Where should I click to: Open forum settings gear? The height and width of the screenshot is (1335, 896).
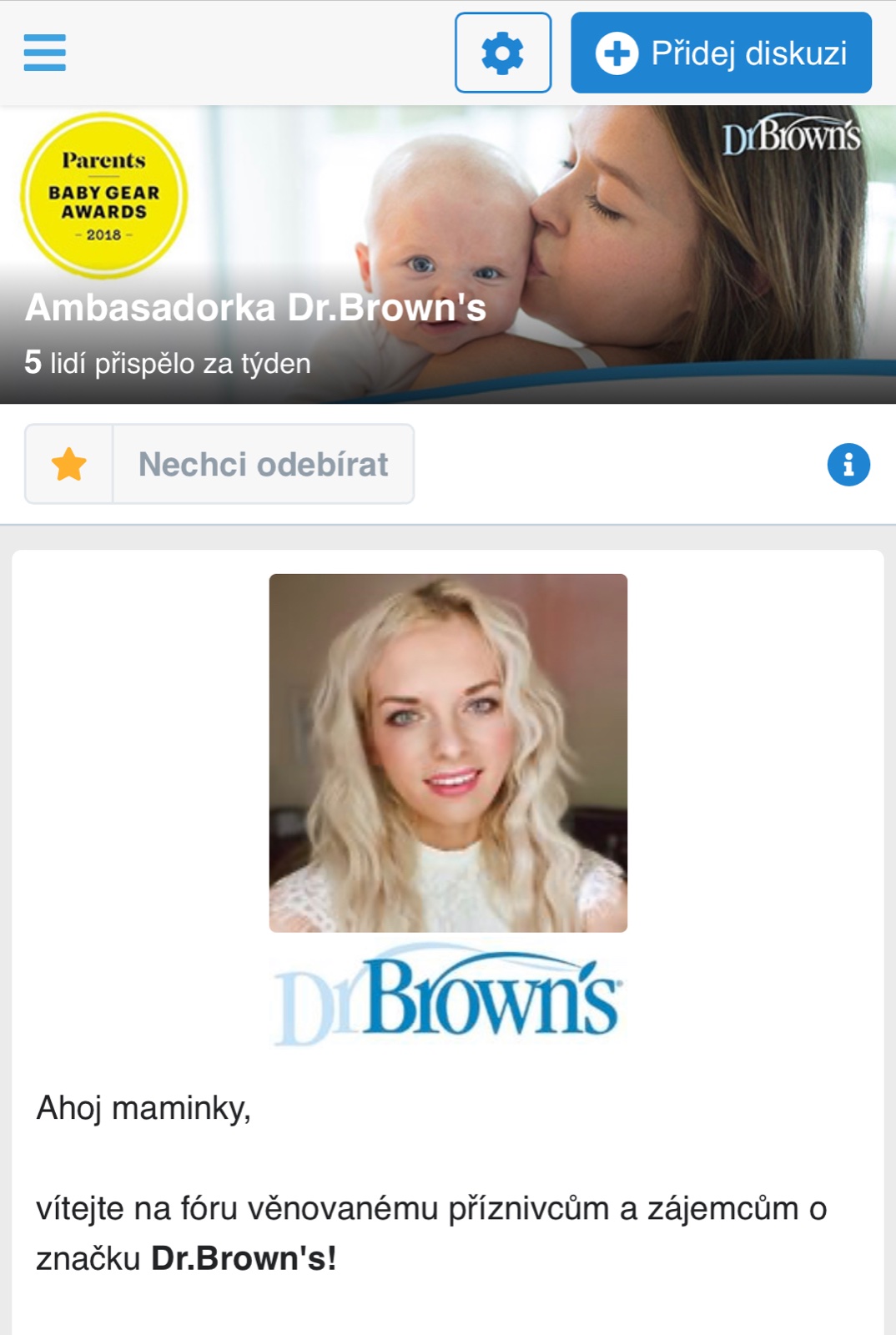[x=502, y=53]
